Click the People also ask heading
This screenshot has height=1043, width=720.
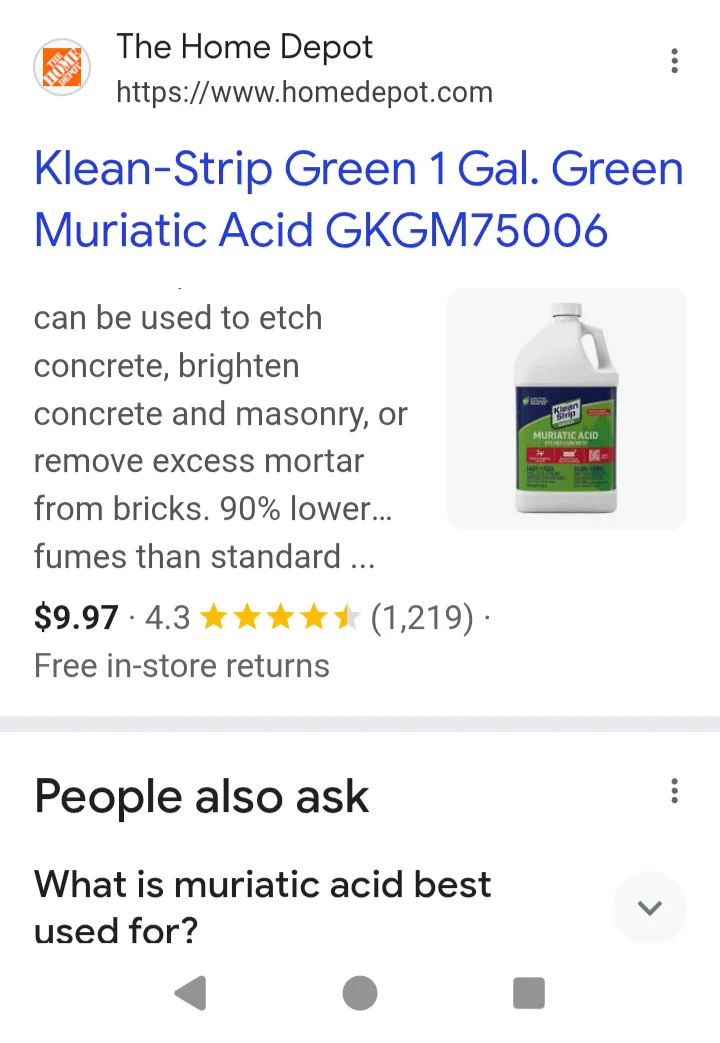coord(201,796)
